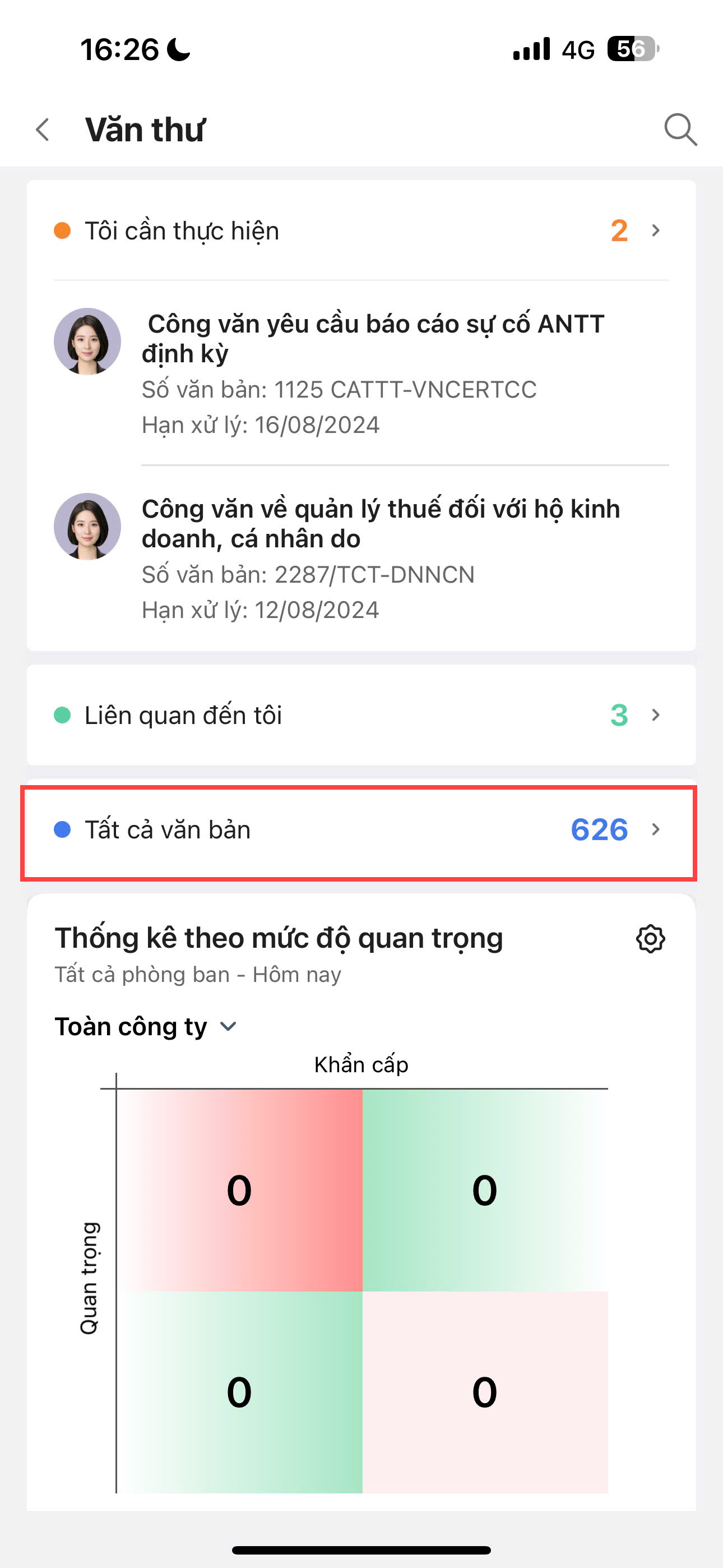This screenshot has height=1568, width=723.
Task: Open the Liên quan đến tôi list
Action: click(360, 714)
